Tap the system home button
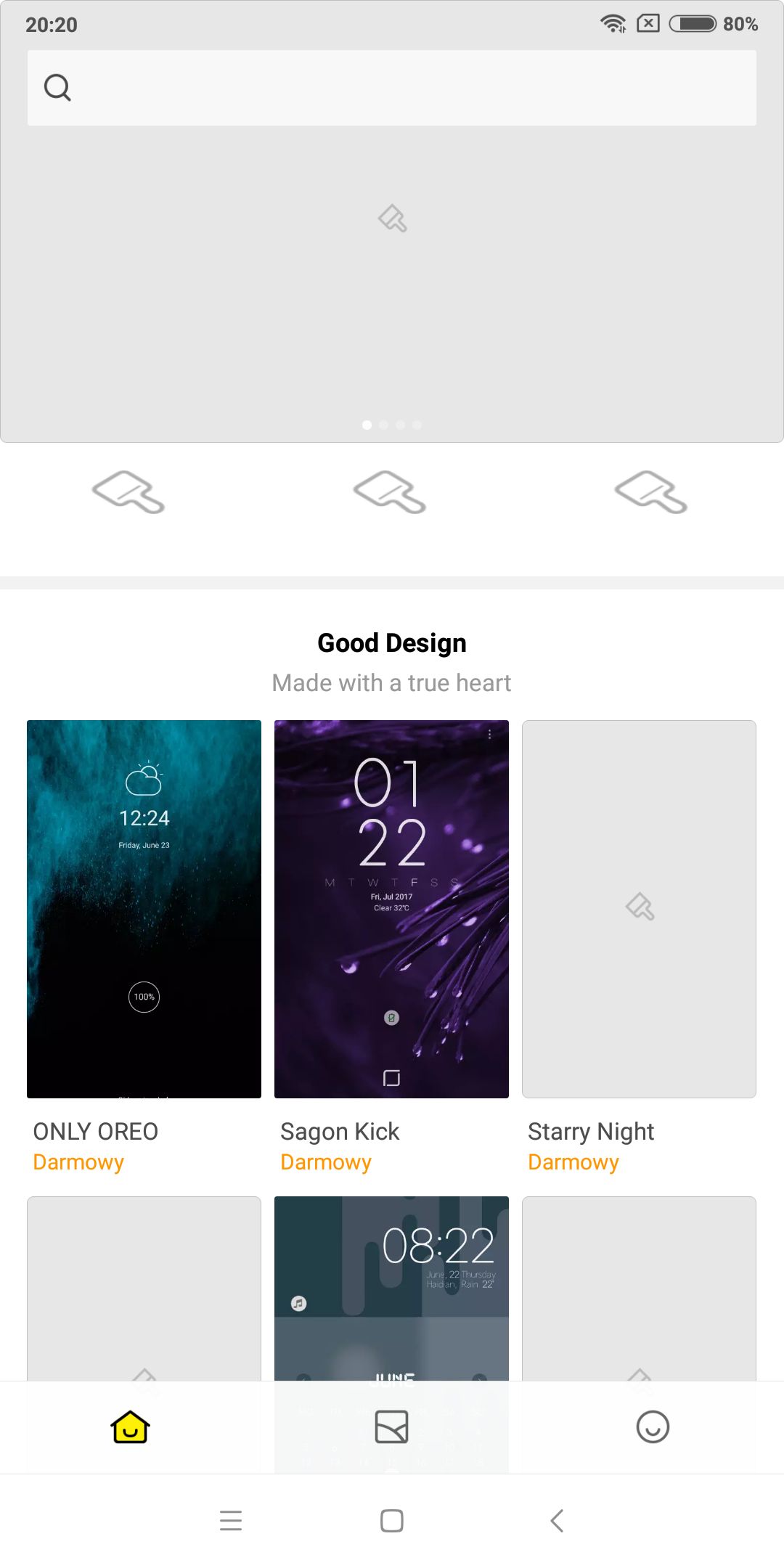This screenshot has height=1568, width=784. 392,1520
